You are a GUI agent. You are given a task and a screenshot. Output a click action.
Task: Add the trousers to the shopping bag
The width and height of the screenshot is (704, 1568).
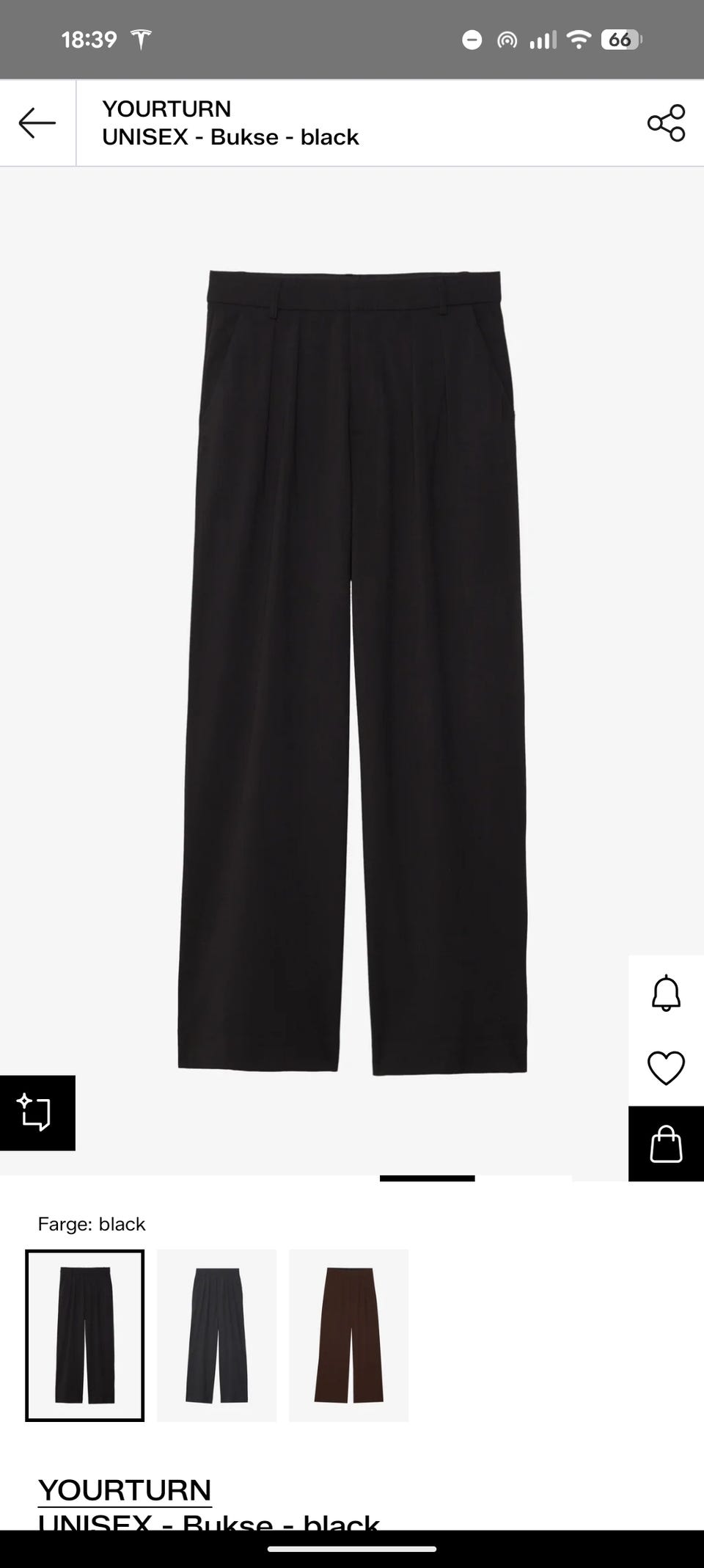666,1144
